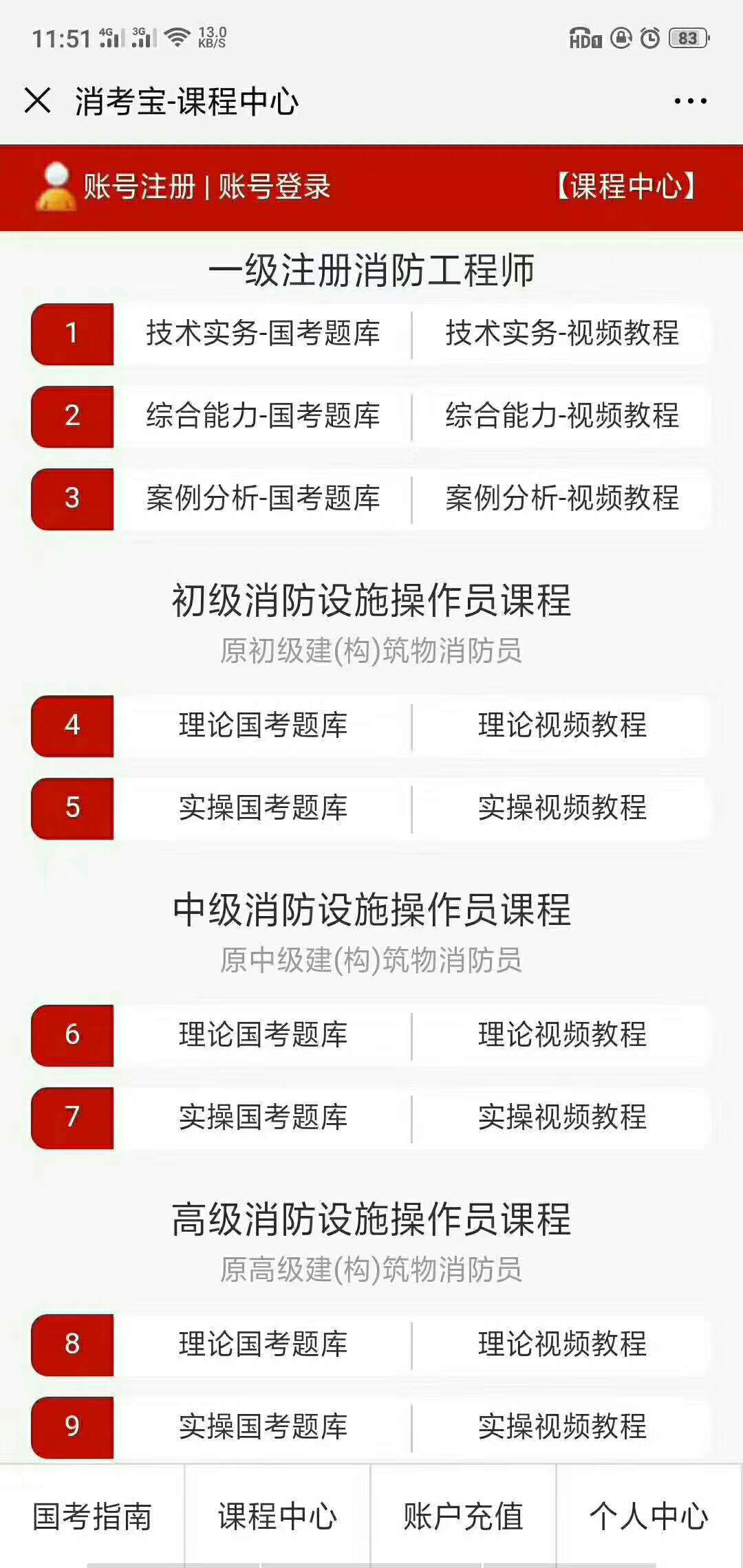743x1568 pixels.
Task: Close the 消考宝-课程中心 page
Action: pyautogui.click(x=38, y=101)
